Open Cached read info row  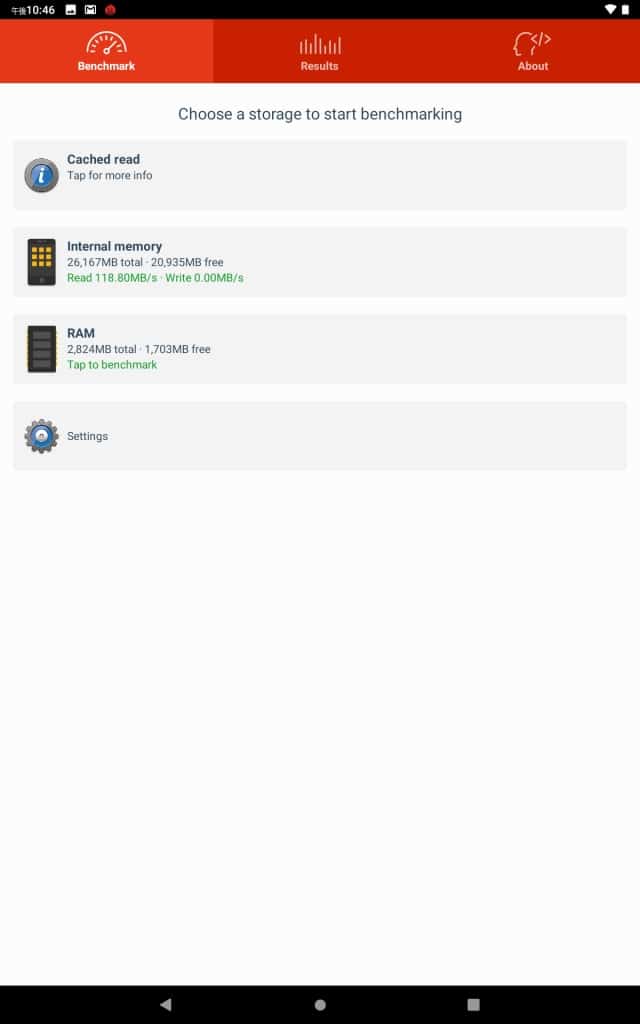(320, 175)
